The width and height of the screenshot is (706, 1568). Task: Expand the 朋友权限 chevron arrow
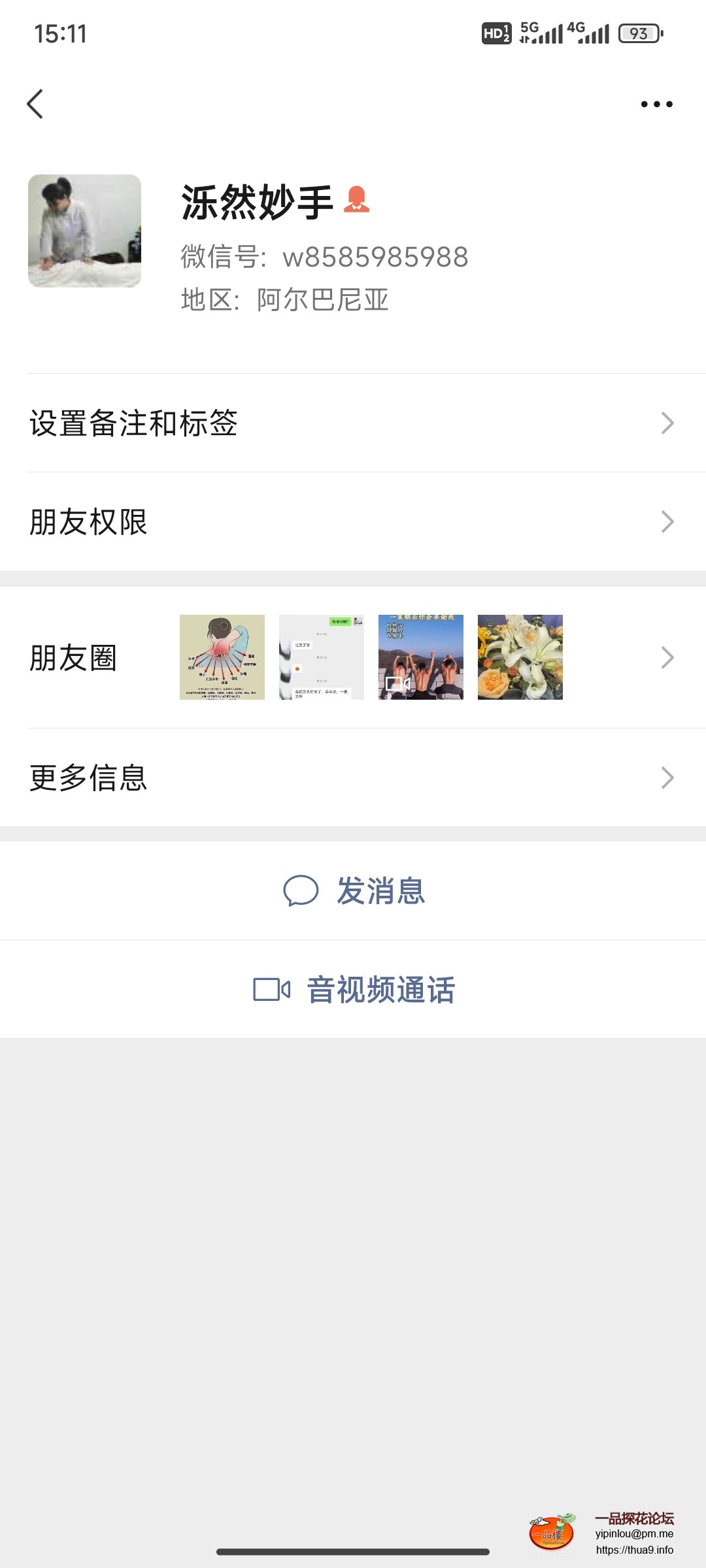coord(667,521)
